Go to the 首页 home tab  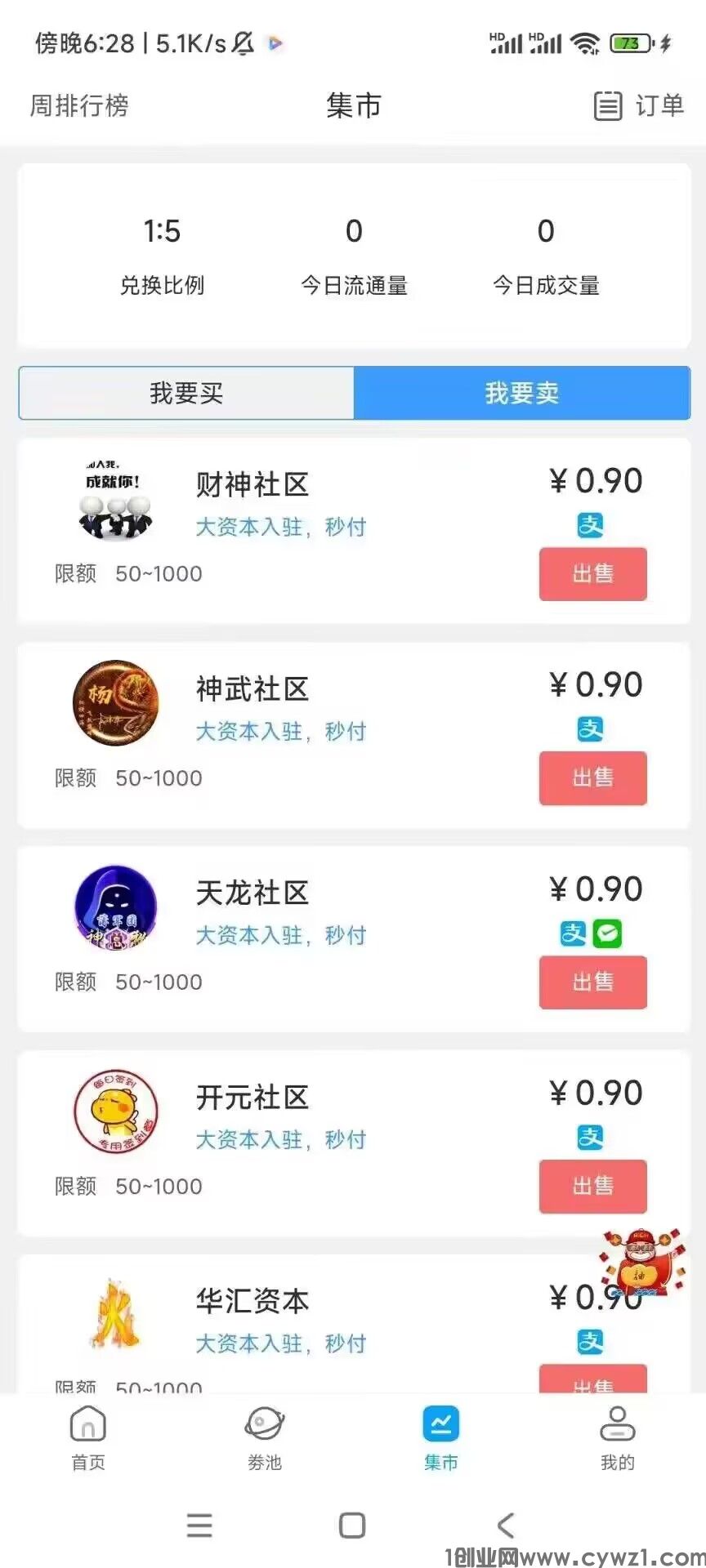coord(88,1439)
